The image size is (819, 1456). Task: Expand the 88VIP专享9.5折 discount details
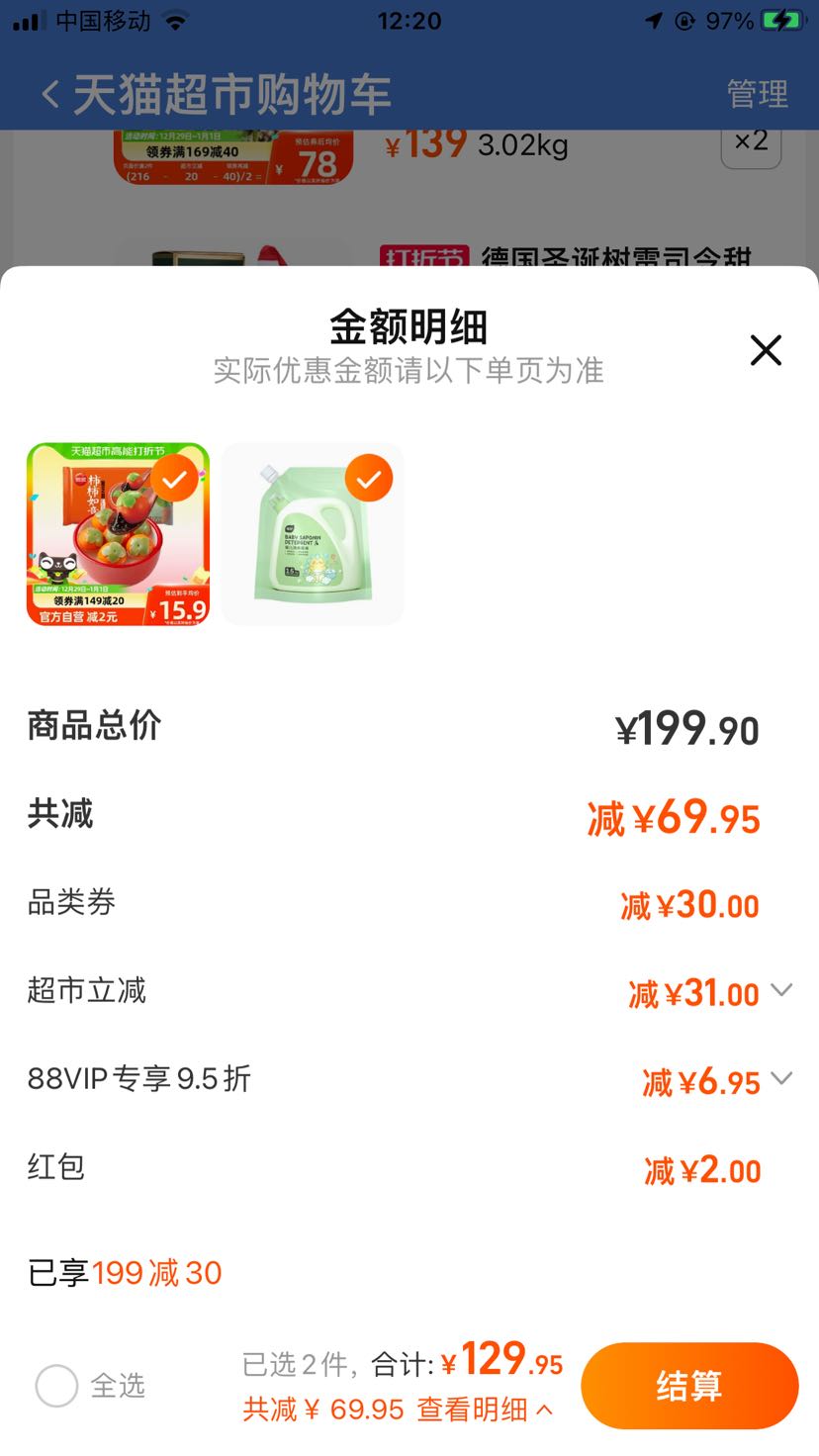pos(782,1078)
